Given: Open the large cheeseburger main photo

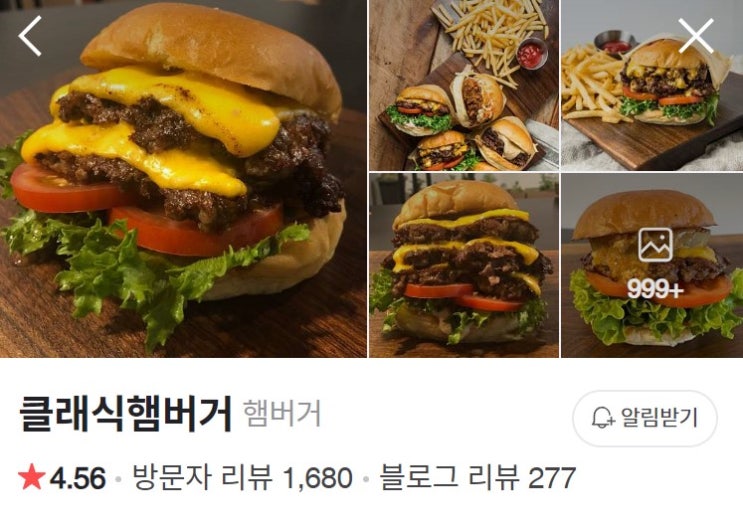Looking at the screenshot, I should point(183,180).
